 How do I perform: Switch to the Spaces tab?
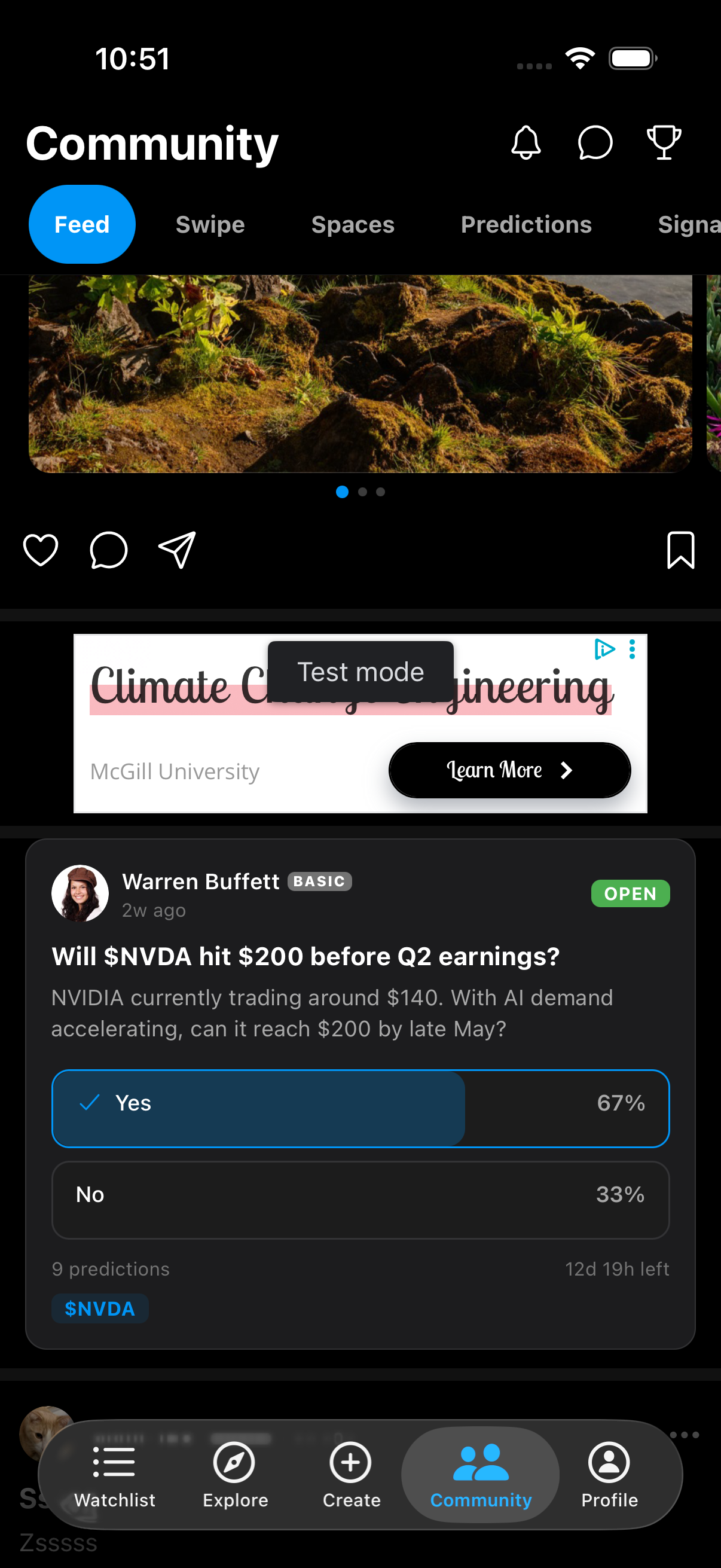352,225
